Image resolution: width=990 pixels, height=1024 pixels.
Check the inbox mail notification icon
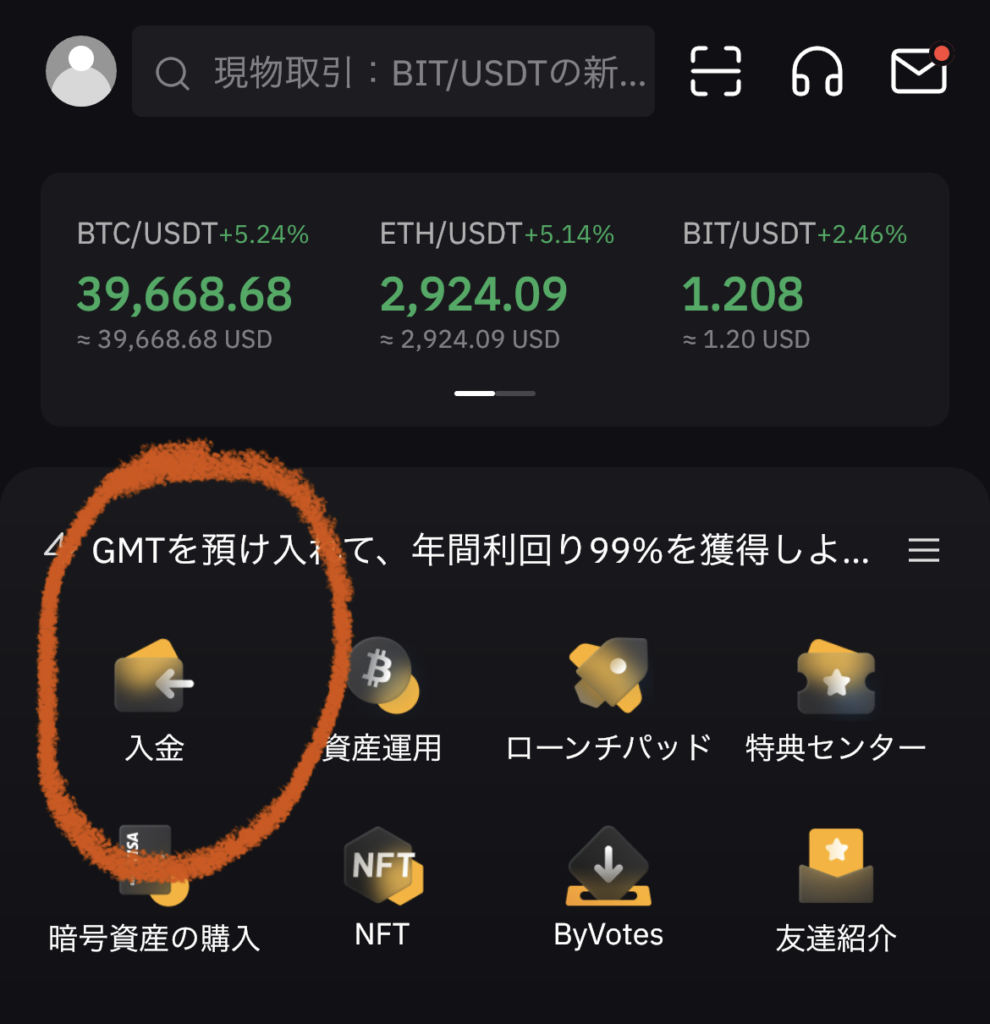[917, 72]
